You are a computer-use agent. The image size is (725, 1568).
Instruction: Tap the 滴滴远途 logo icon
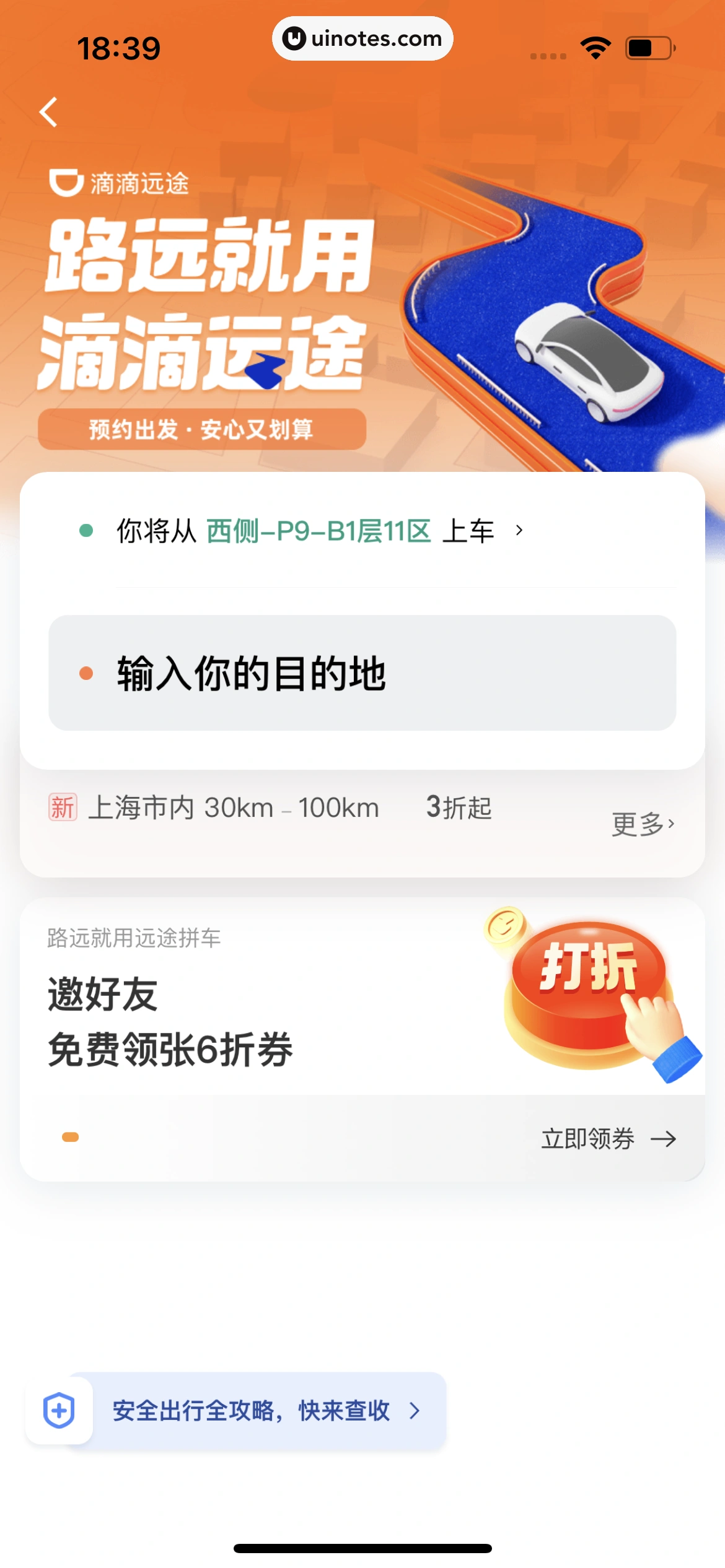pos(64,181)
